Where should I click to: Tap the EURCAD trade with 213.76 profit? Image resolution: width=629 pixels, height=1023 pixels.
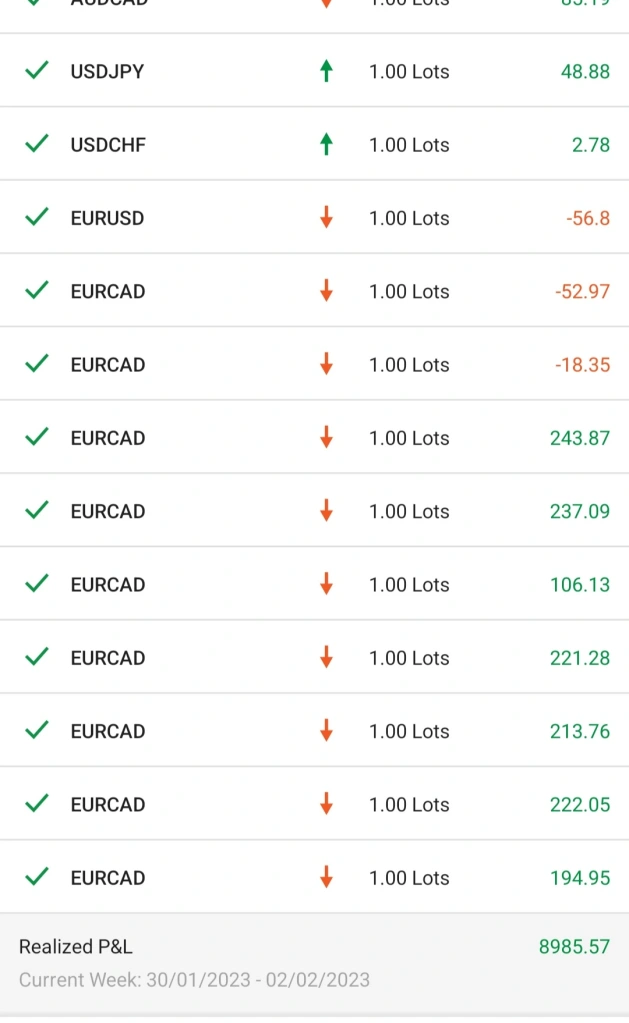pyautogui.click(x=314, y=730)
